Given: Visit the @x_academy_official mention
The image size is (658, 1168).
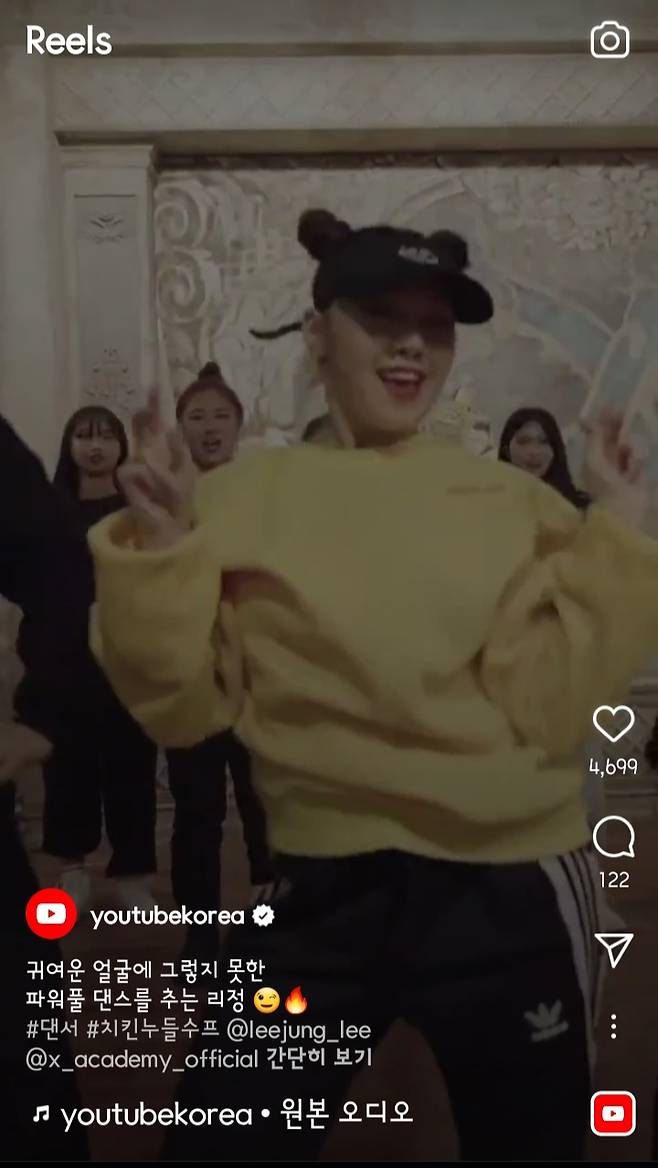Looking at the screenshot, I should click(143, 1058).
